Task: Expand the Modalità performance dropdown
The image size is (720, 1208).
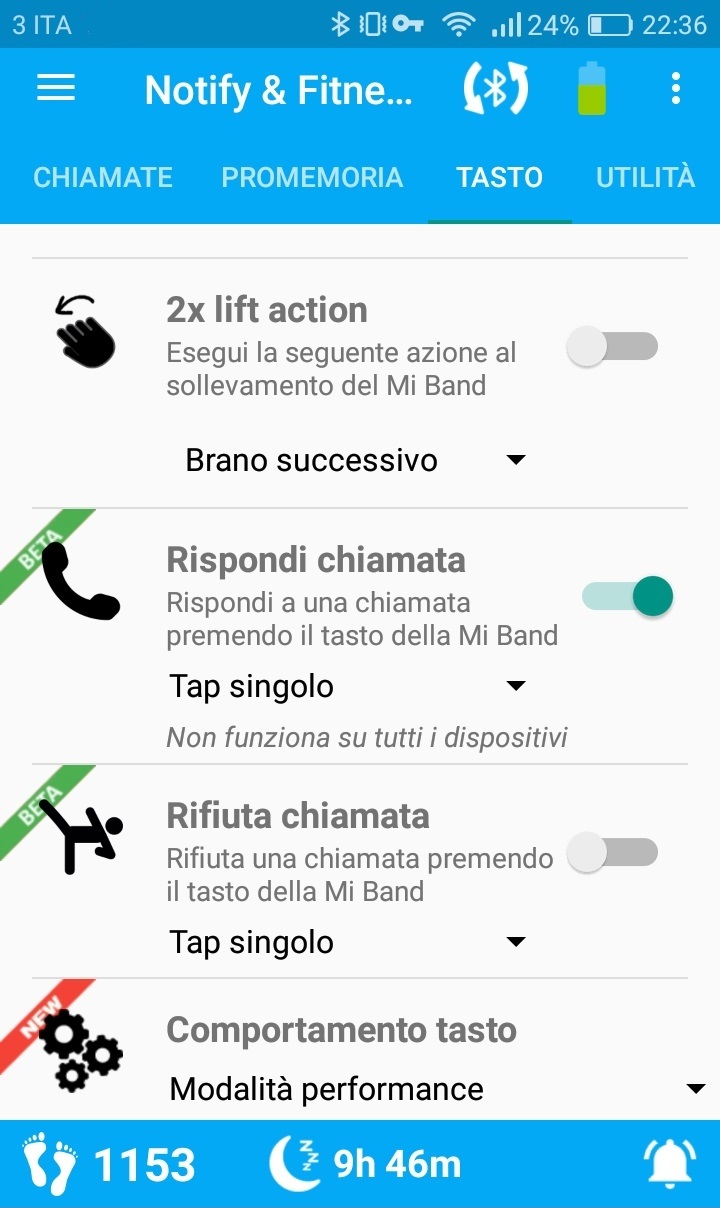Action: 437,1088
